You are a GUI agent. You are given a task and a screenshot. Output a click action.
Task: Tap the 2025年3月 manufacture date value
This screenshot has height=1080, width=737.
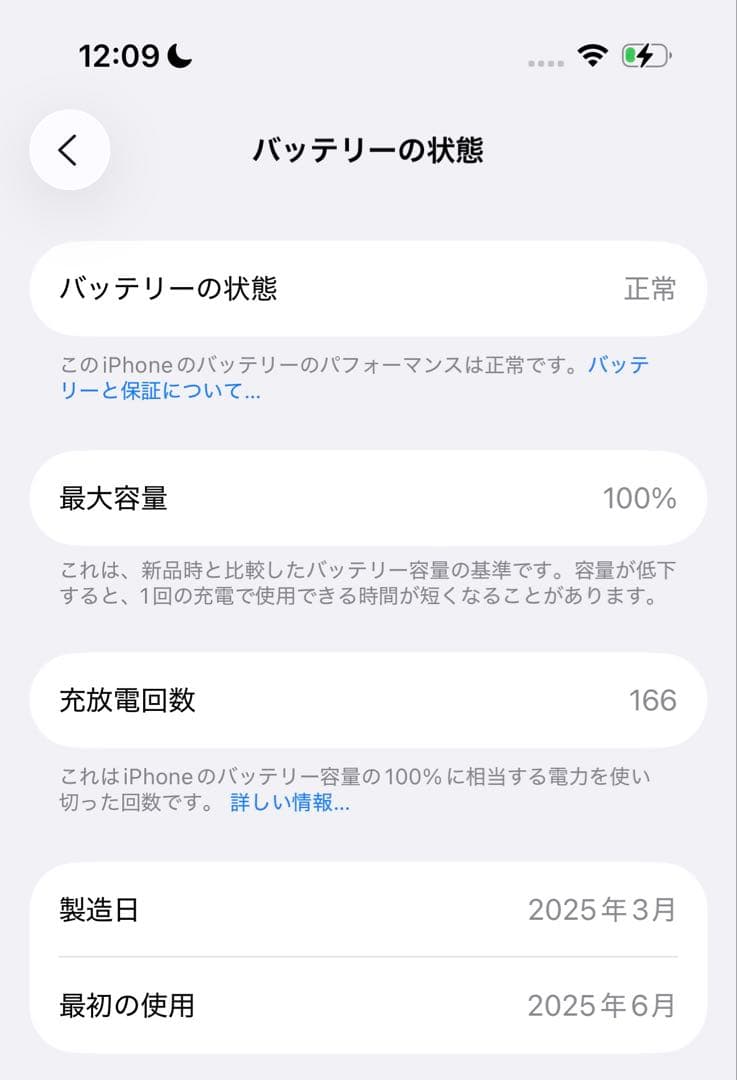click(600, 911)
